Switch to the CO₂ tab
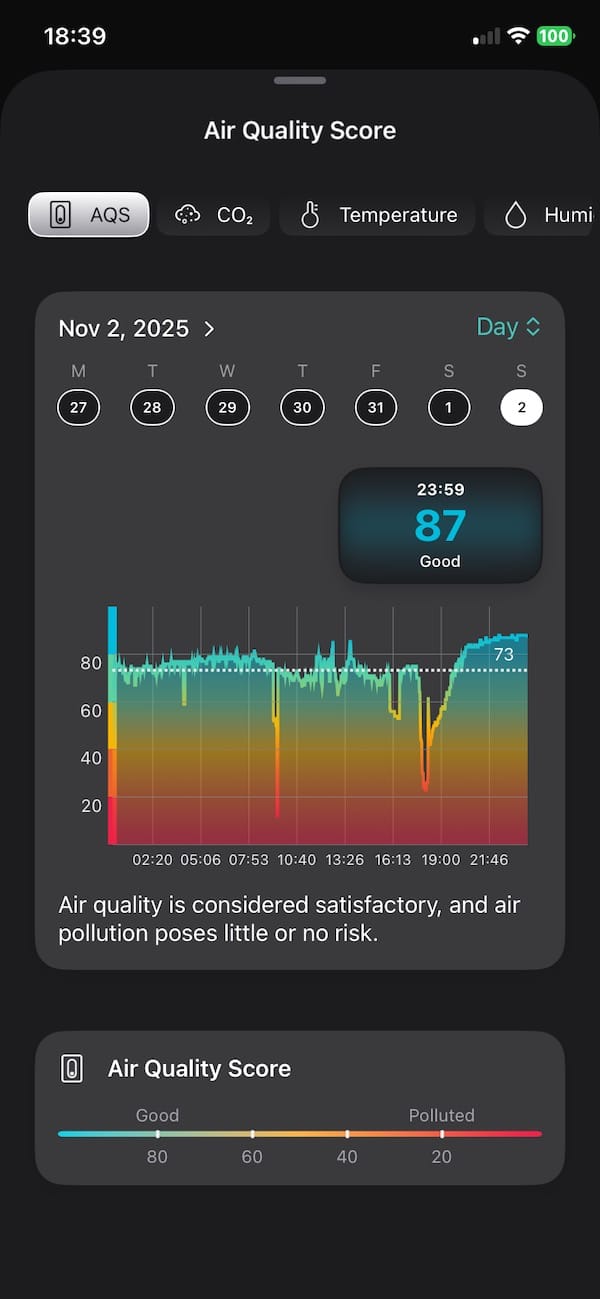Viewport: 600px width, 1299px height. (213, 215)
